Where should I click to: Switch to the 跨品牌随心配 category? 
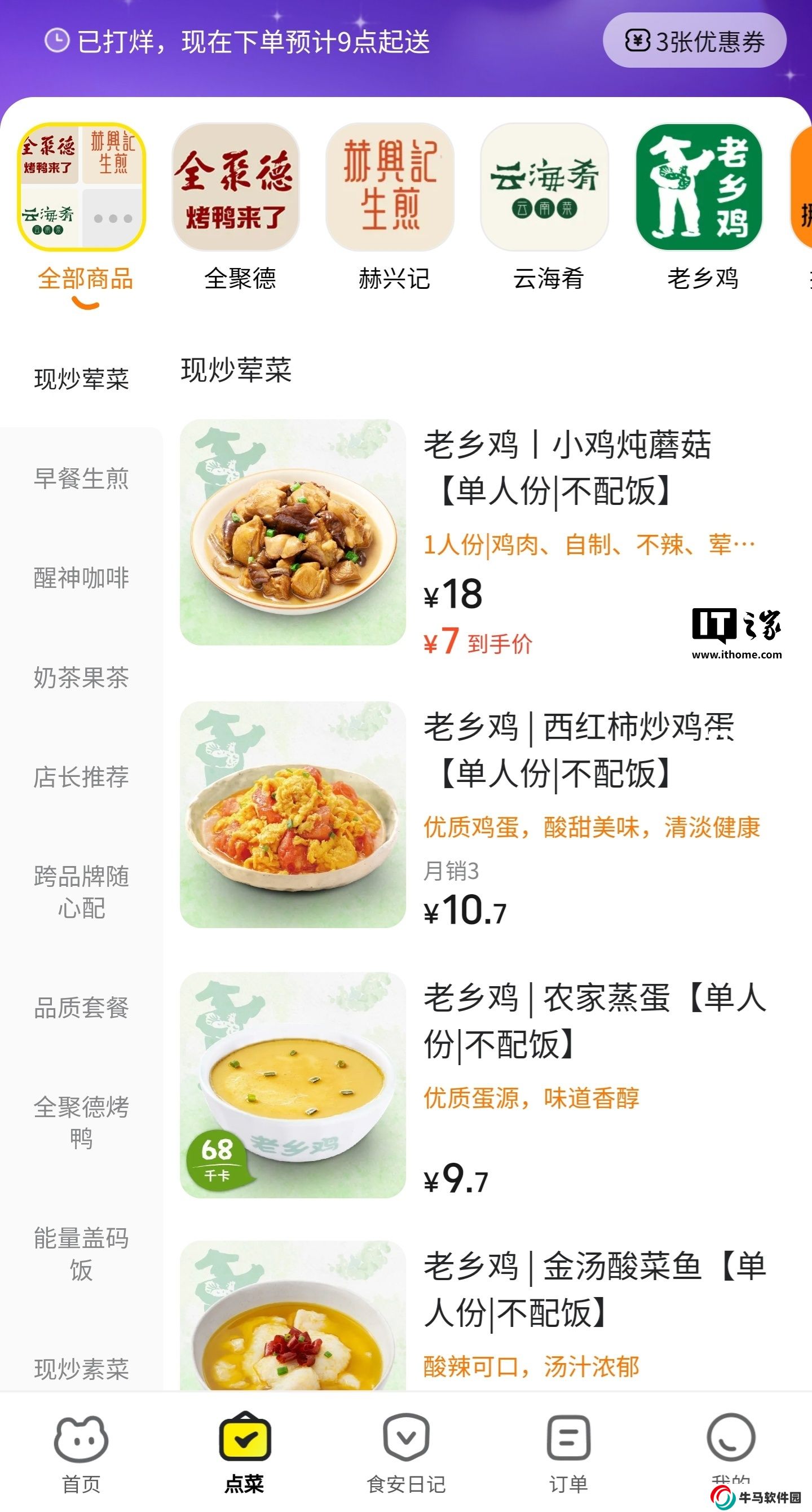tap(81, 892)
